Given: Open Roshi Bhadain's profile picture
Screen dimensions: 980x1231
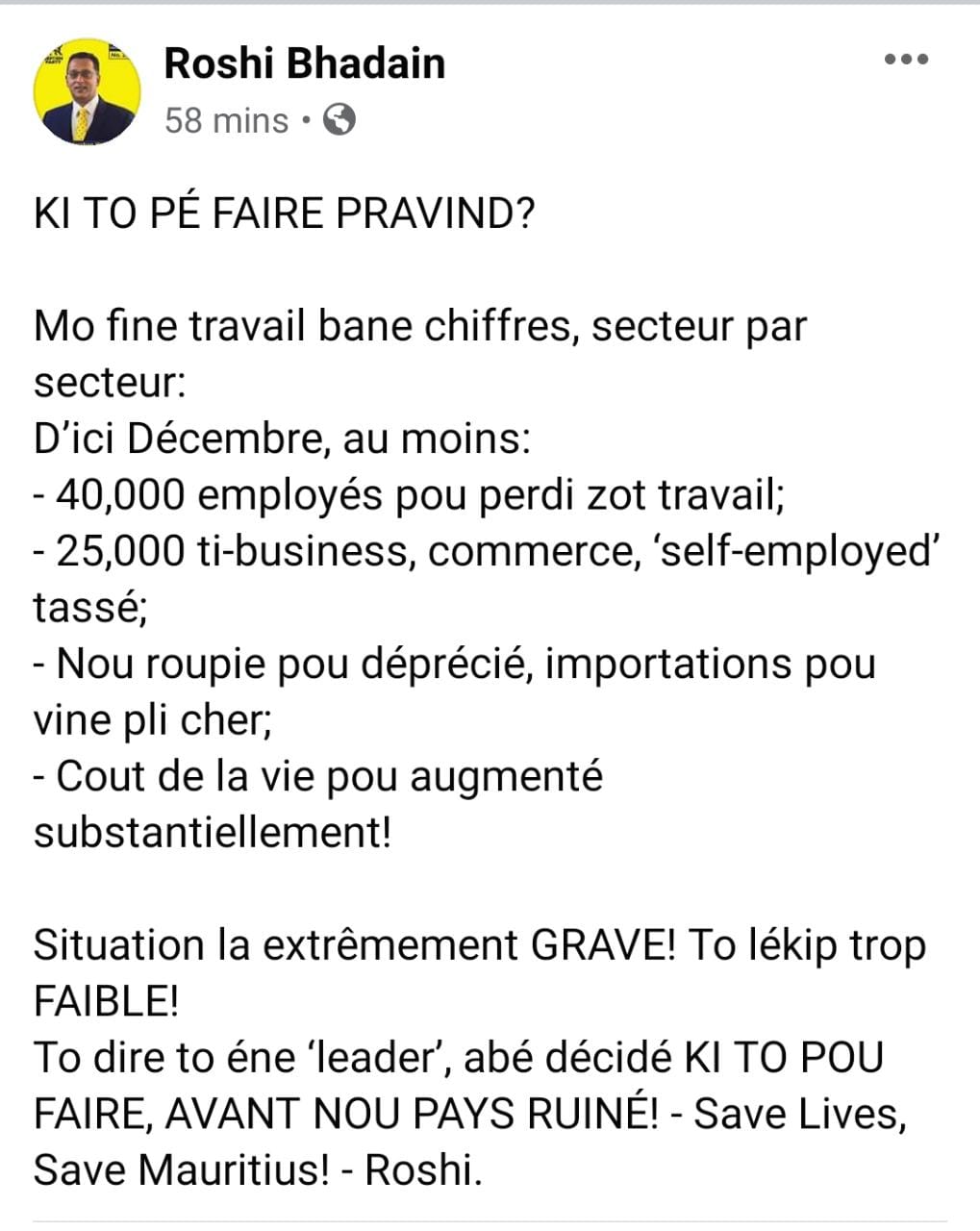Looking at the screenshot, I should [x=88, y=92].
